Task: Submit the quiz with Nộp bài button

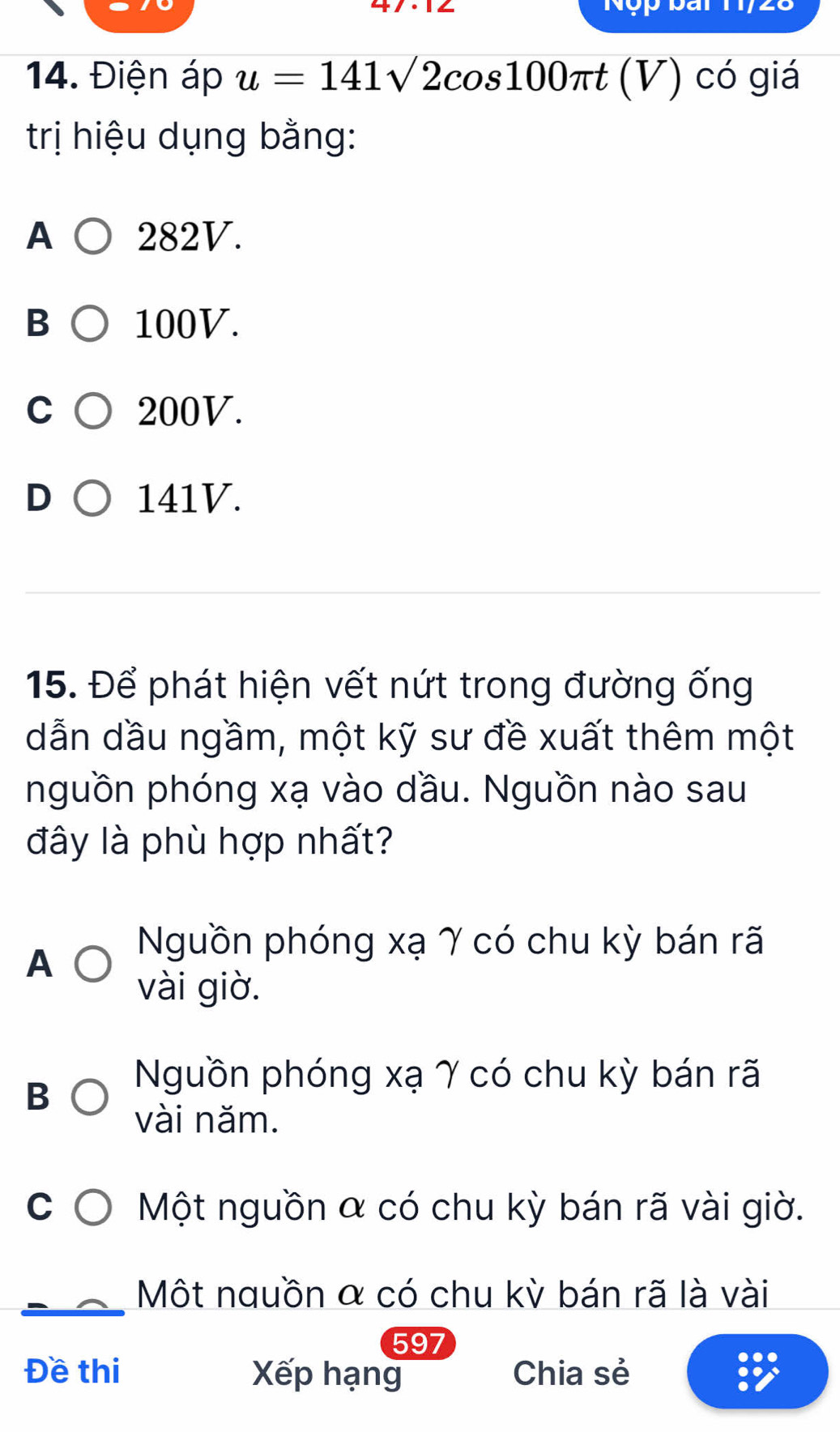Action: 698,11
